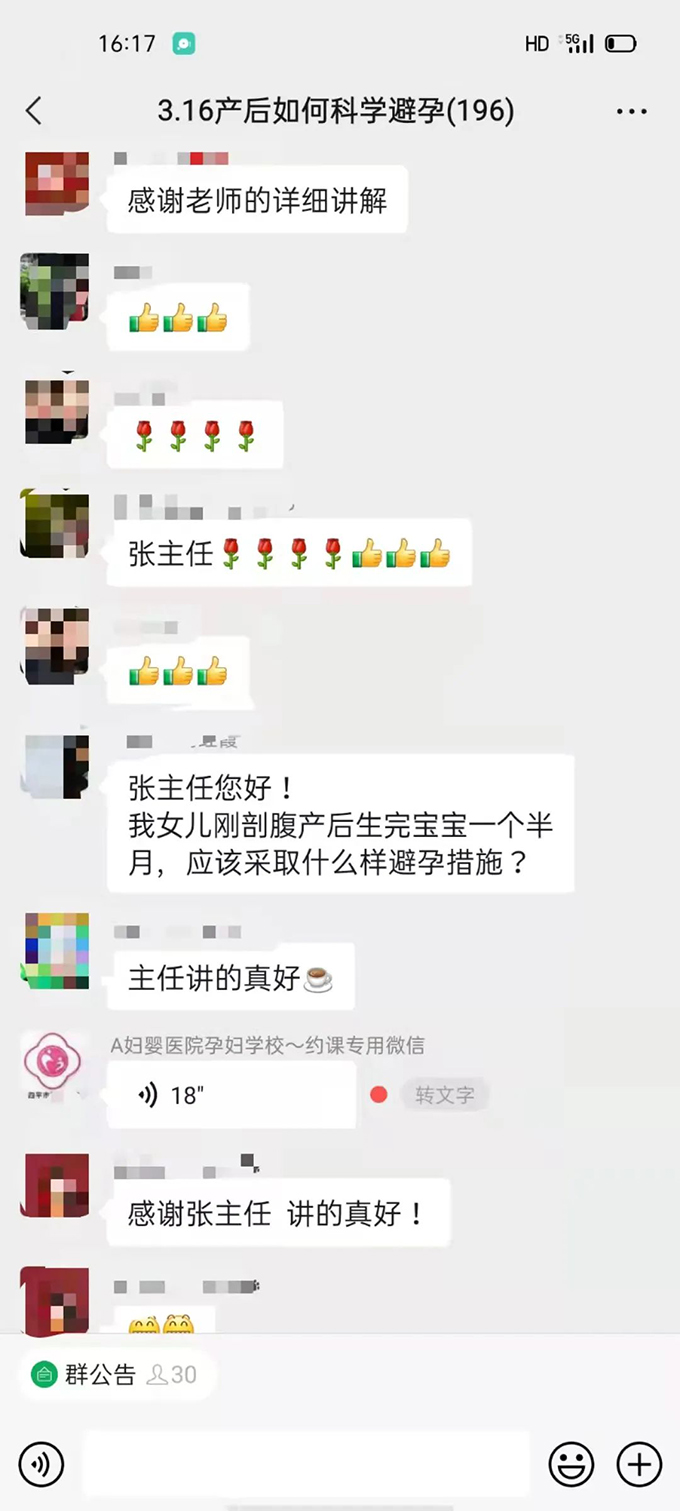The image size is (680, 1511).
Task: Go back from the group chat
Action: pos(34,111)
